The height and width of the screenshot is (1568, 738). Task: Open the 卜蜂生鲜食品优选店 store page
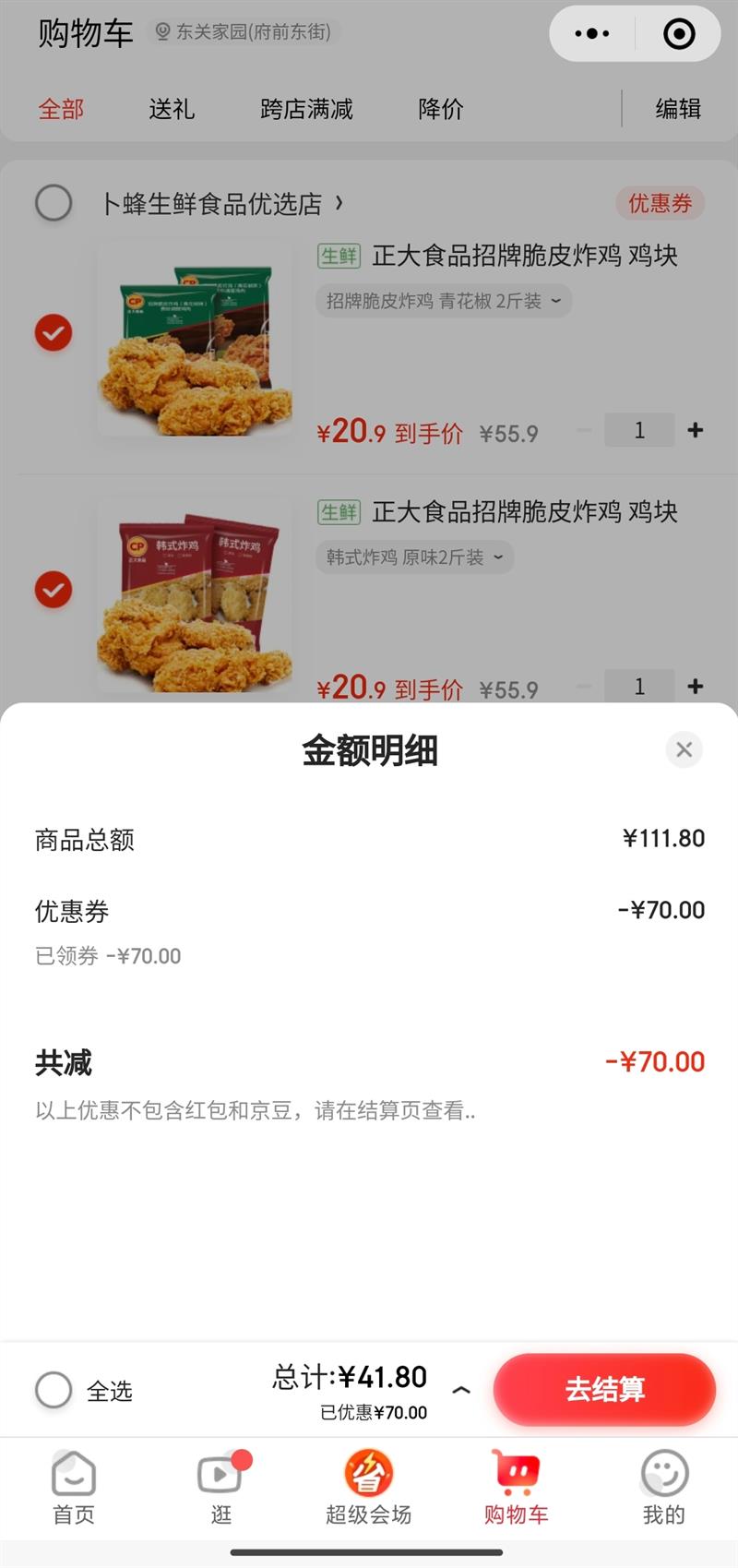click(x=221, y=203)
